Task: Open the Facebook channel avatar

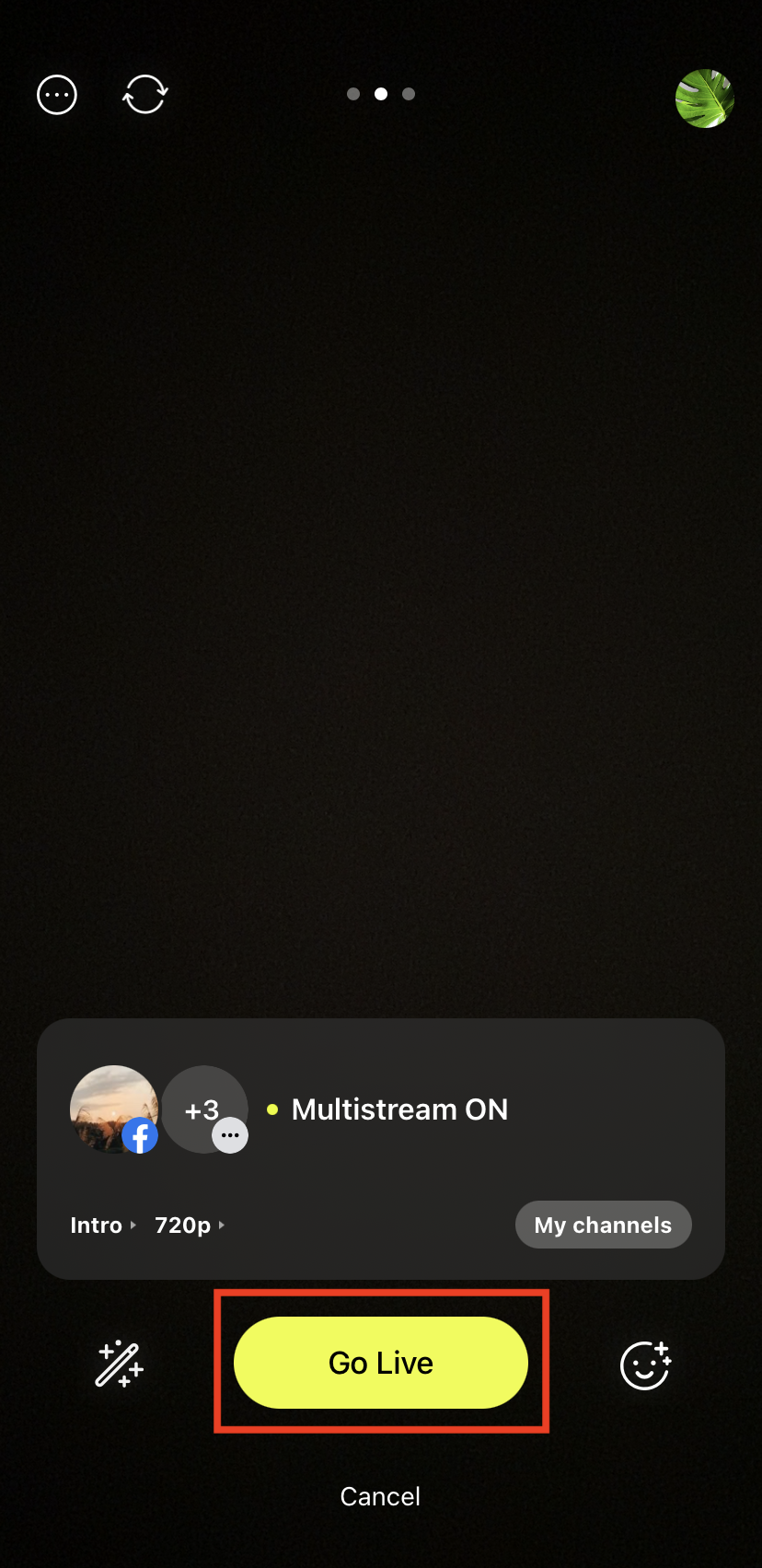Action: tap(114, 1109)
